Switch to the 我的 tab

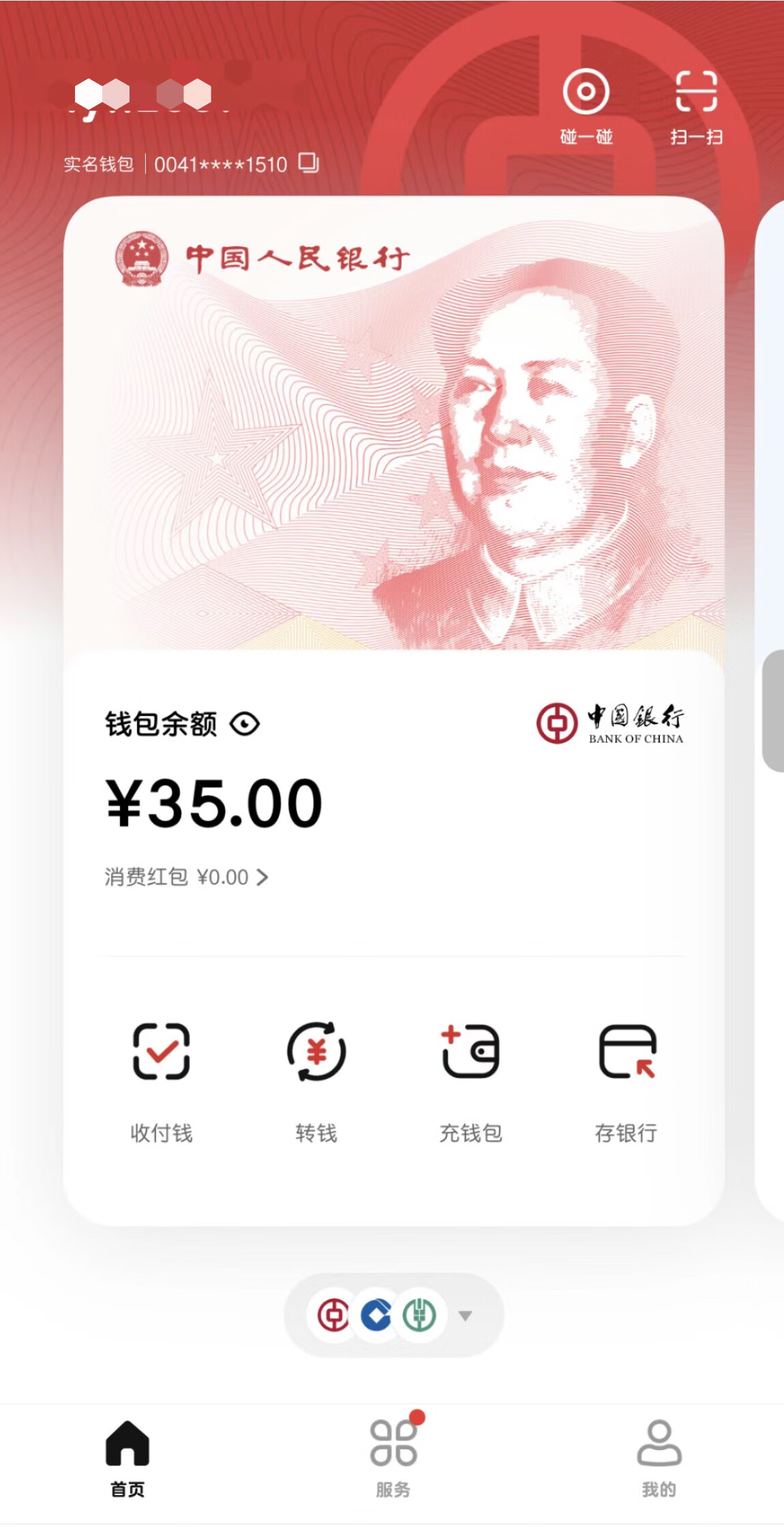coord(659,1457)
